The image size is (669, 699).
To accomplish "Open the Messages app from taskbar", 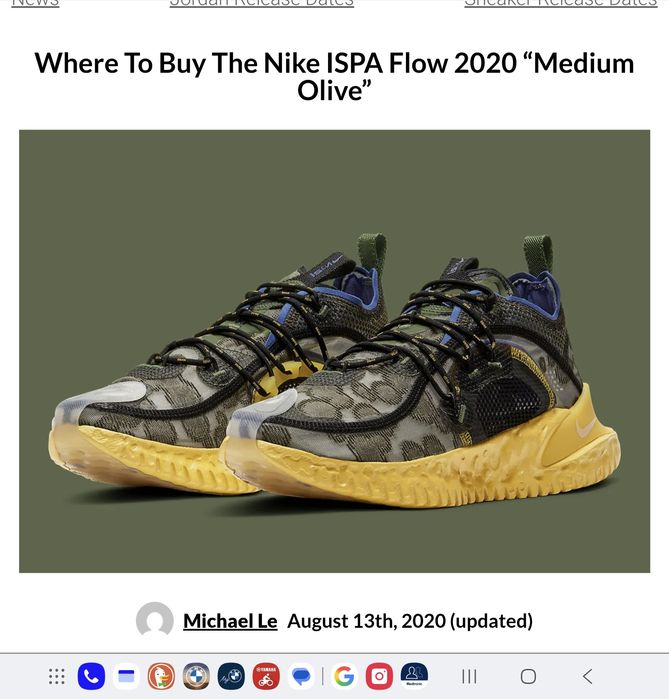I will click(x=300, y=677).
